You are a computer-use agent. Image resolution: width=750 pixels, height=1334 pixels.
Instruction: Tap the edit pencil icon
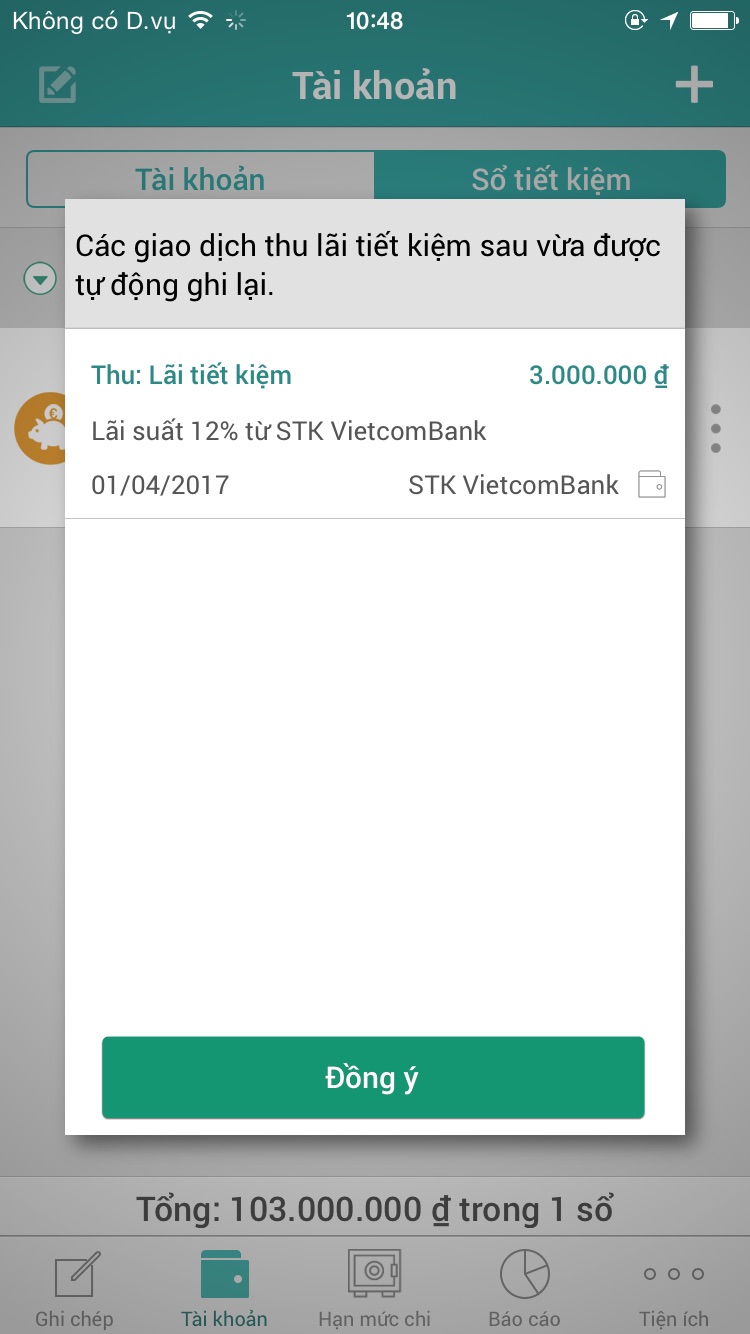coord(58,85)
